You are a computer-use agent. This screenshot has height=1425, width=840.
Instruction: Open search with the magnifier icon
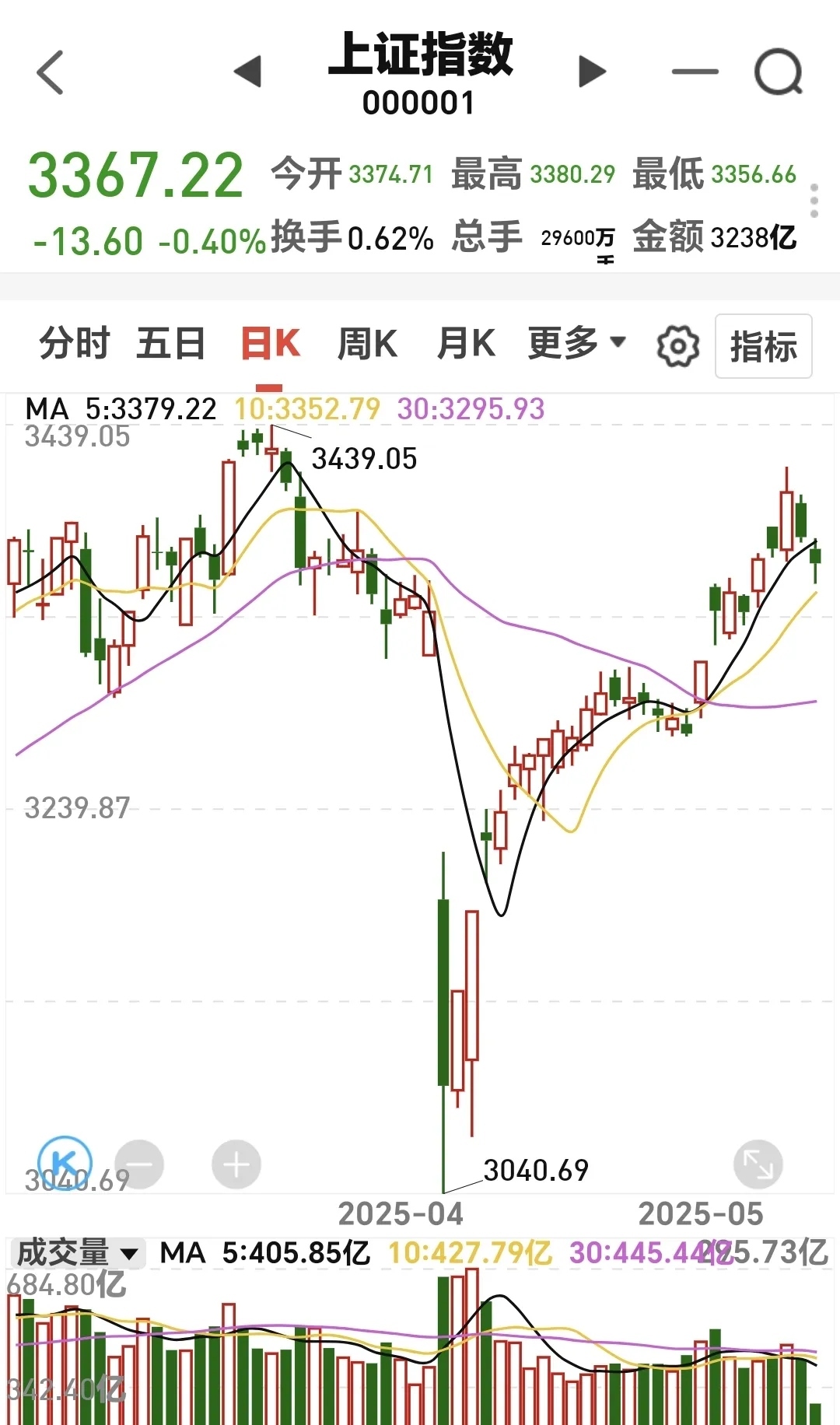778,71
